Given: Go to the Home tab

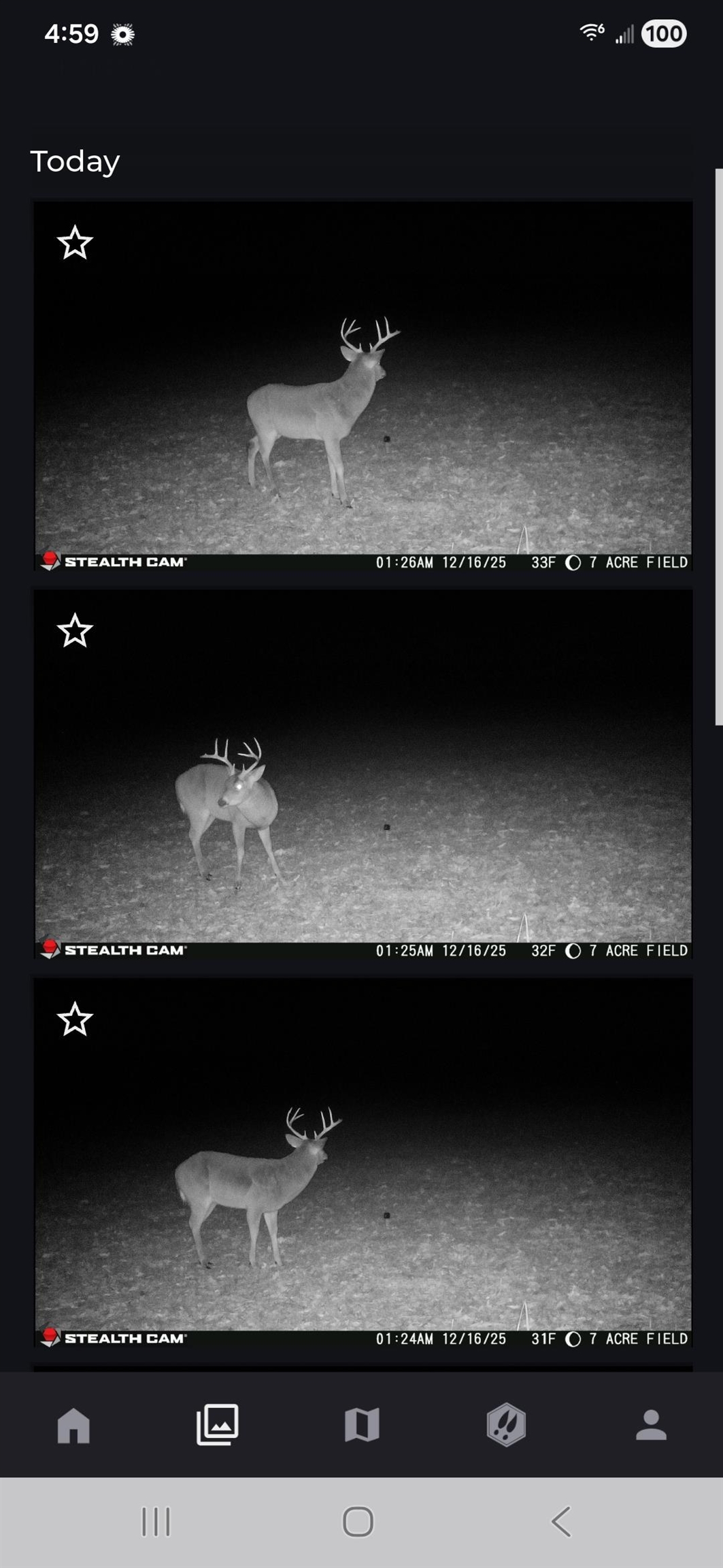Looking at the screenshot, I should [x=73, y=1425].
